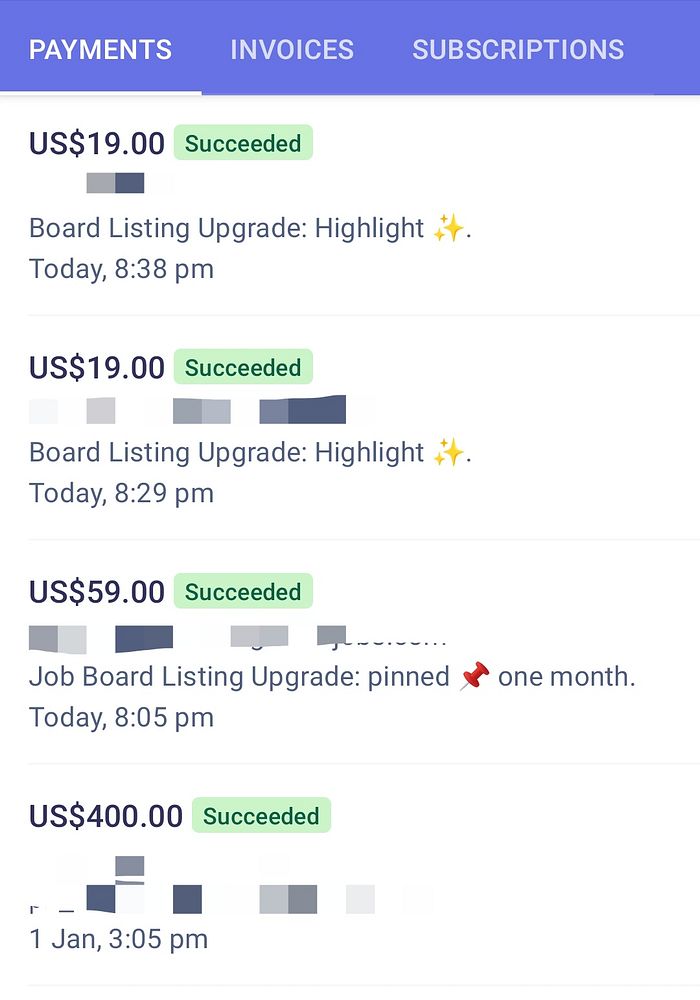Switch to the Invoices tab
The height and width of the screenshot is (1000, 700).
tap(292, 49)
